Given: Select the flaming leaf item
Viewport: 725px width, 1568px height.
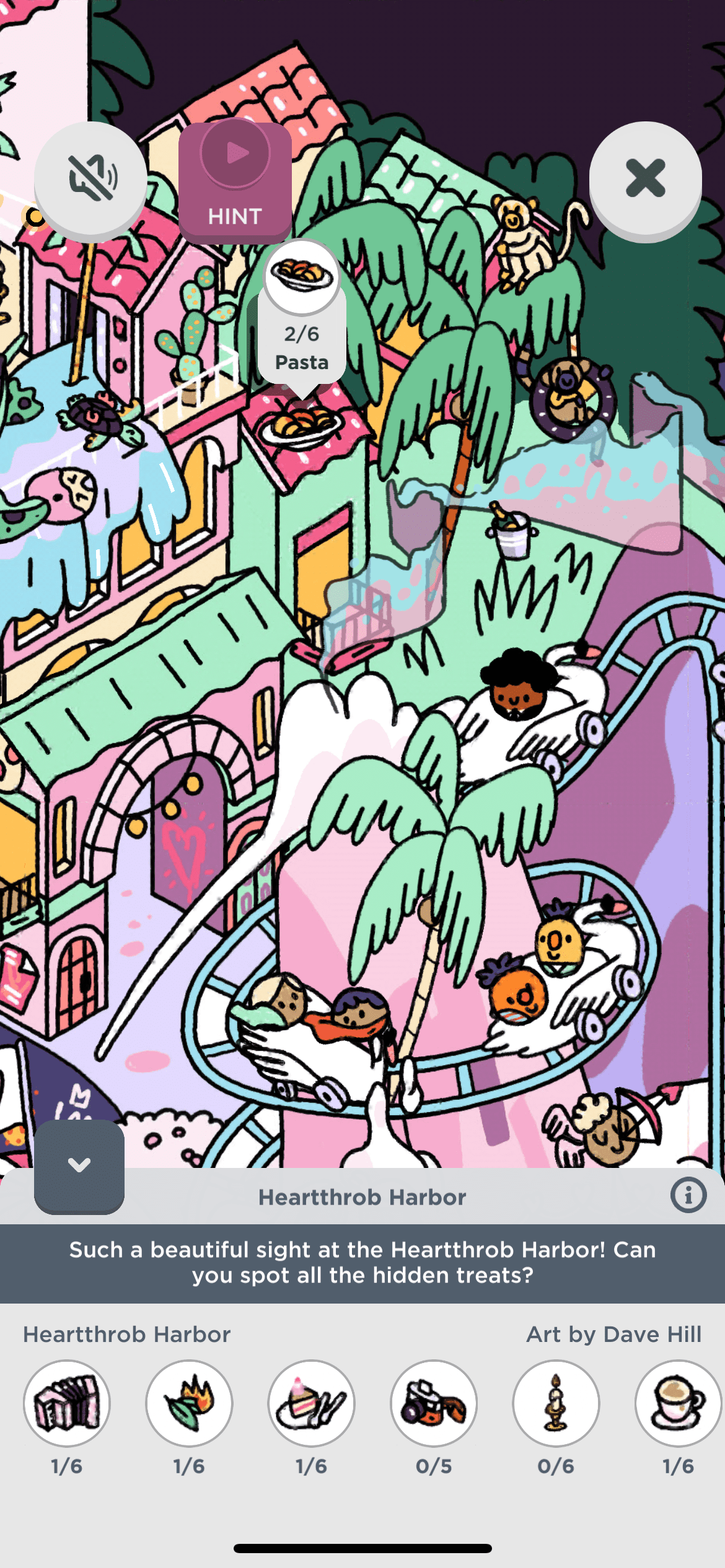Looking at the screenshot, I should click(189, 1403).
